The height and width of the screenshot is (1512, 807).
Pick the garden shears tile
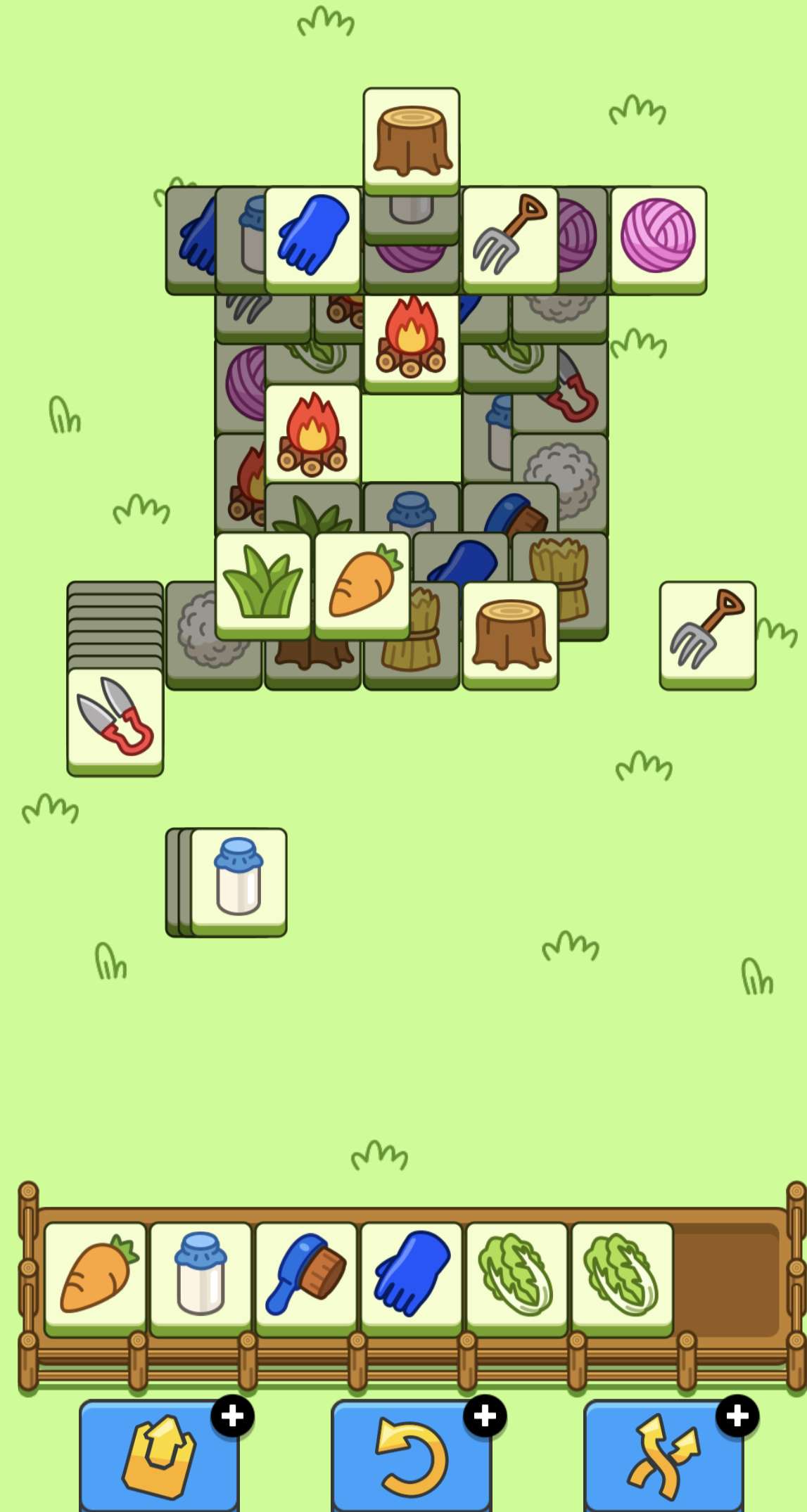[x=115, y=719]
